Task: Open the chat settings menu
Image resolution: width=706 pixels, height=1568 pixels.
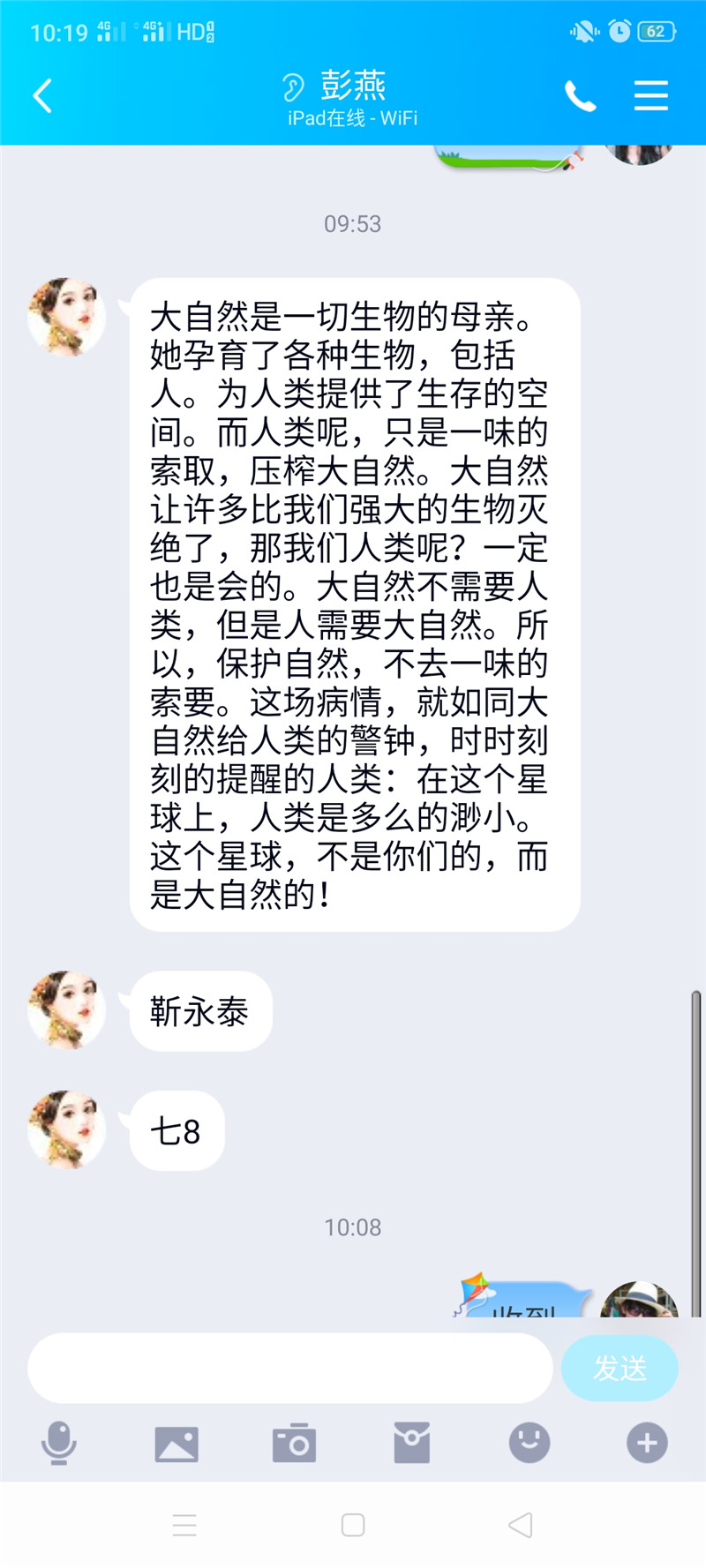Action: click(650, 95)
